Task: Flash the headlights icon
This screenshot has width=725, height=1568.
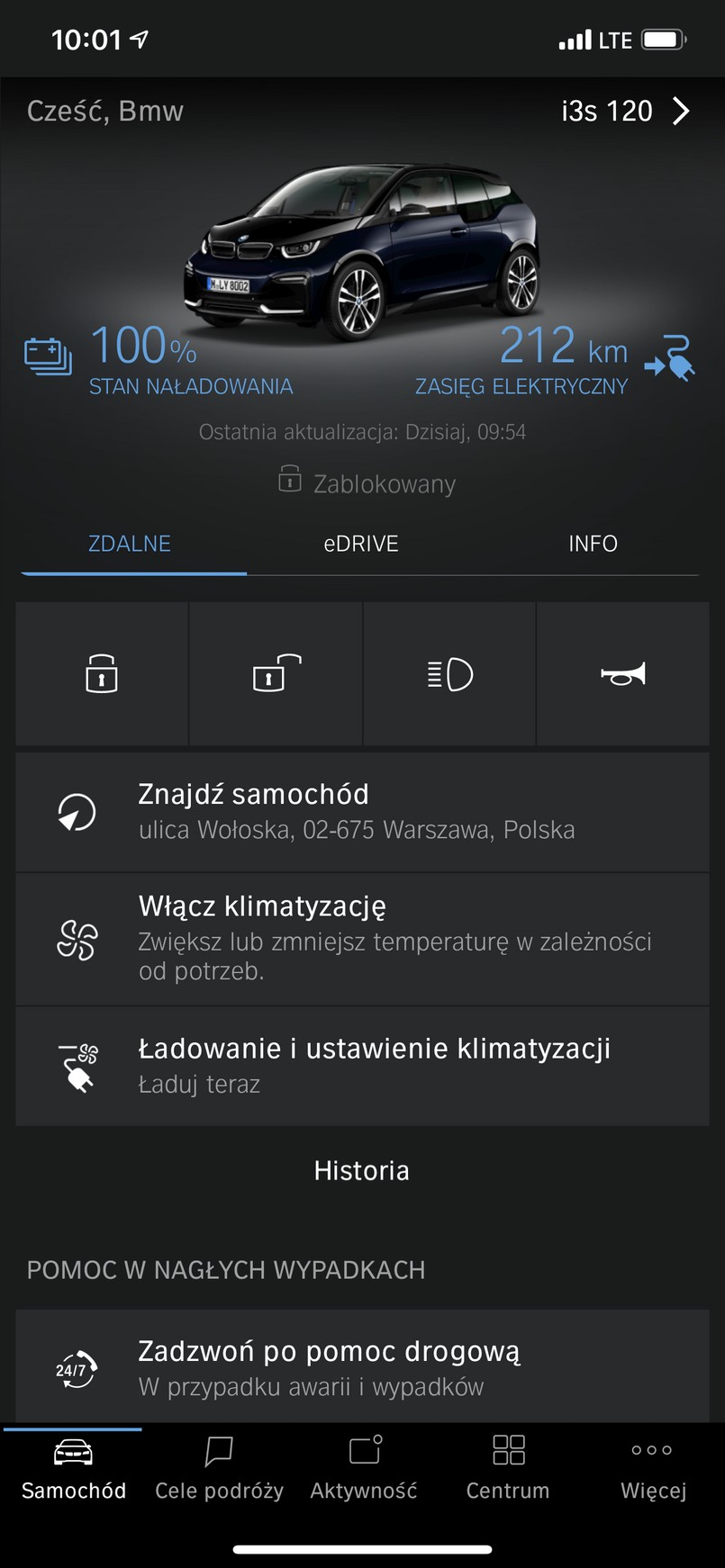Action: click(449, 673)
